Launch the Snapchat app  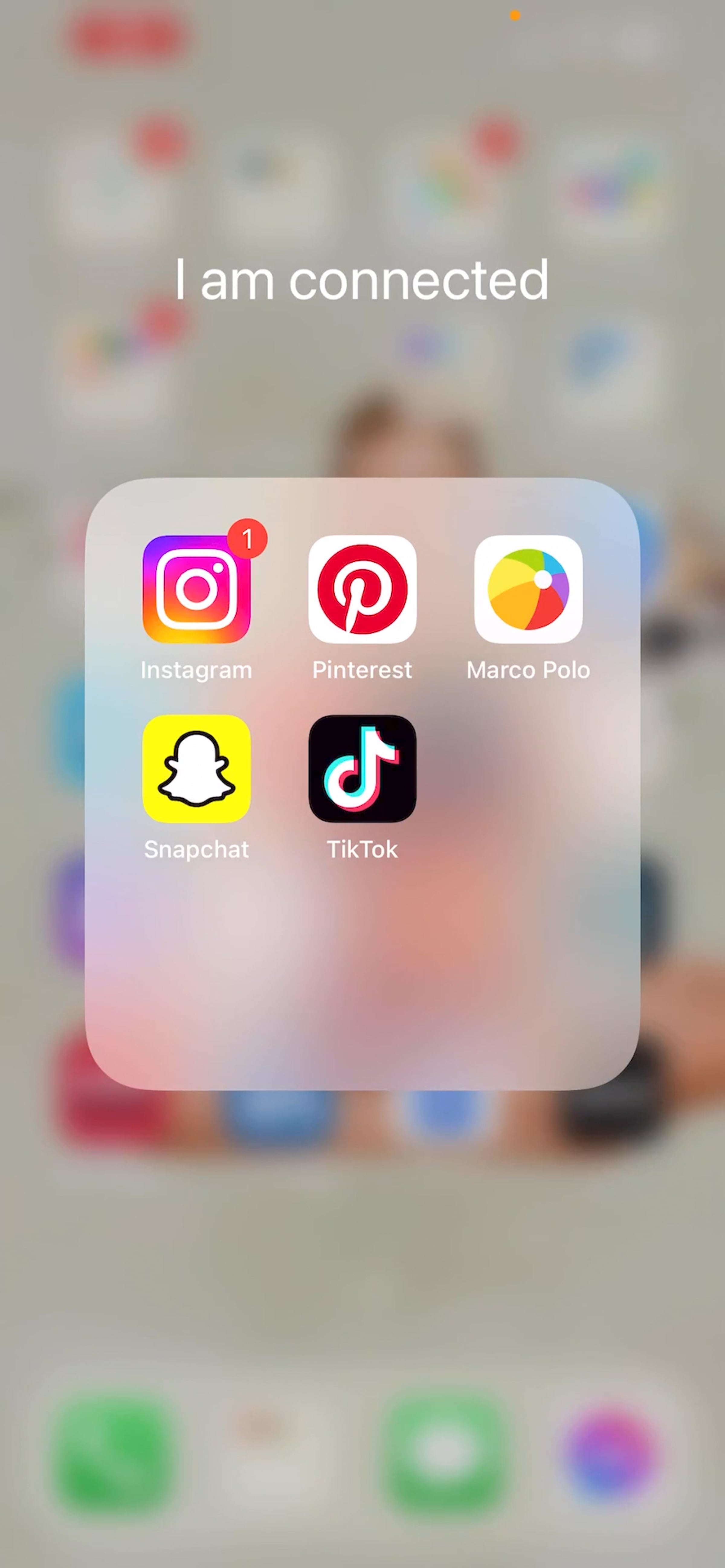pos(197,769)
